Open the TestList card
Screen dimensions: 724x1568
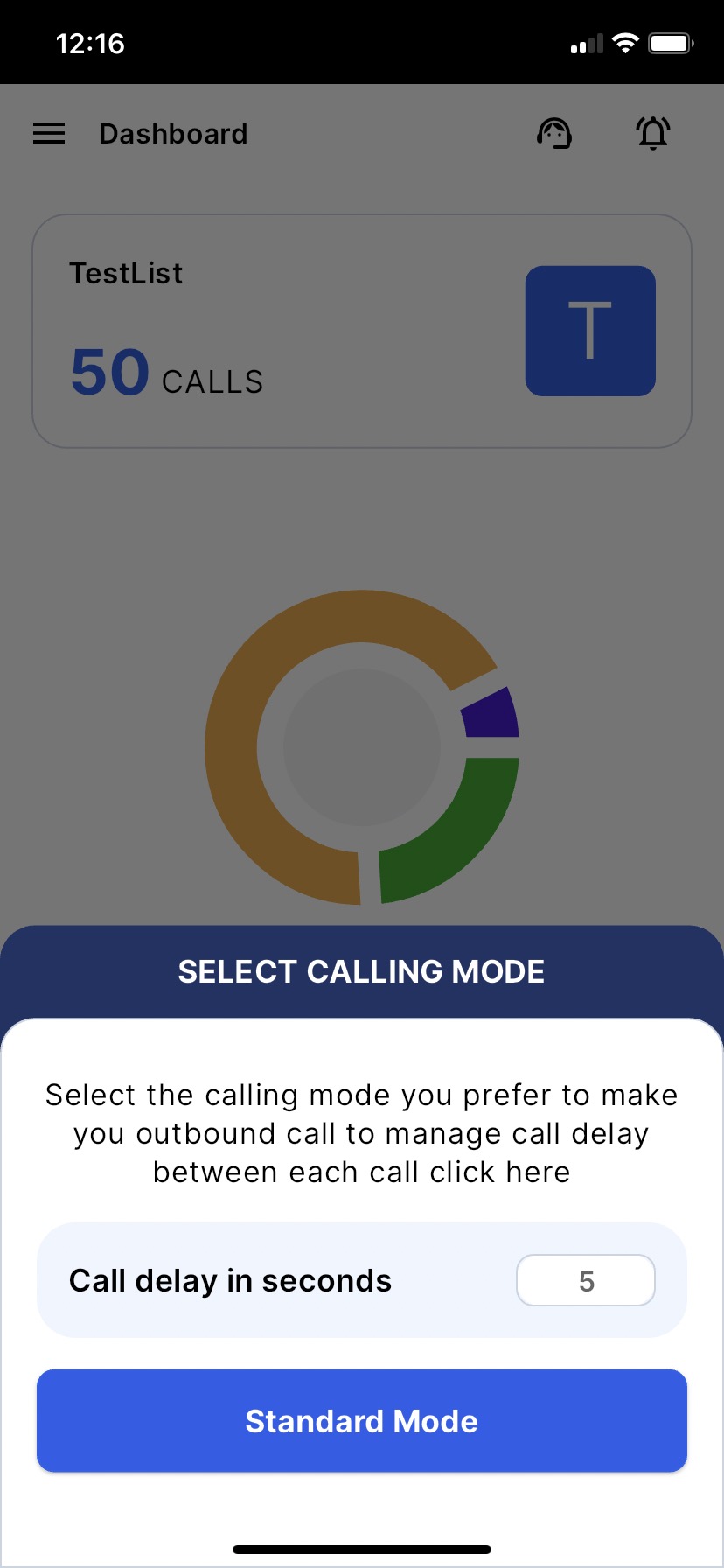coord(361,331)
